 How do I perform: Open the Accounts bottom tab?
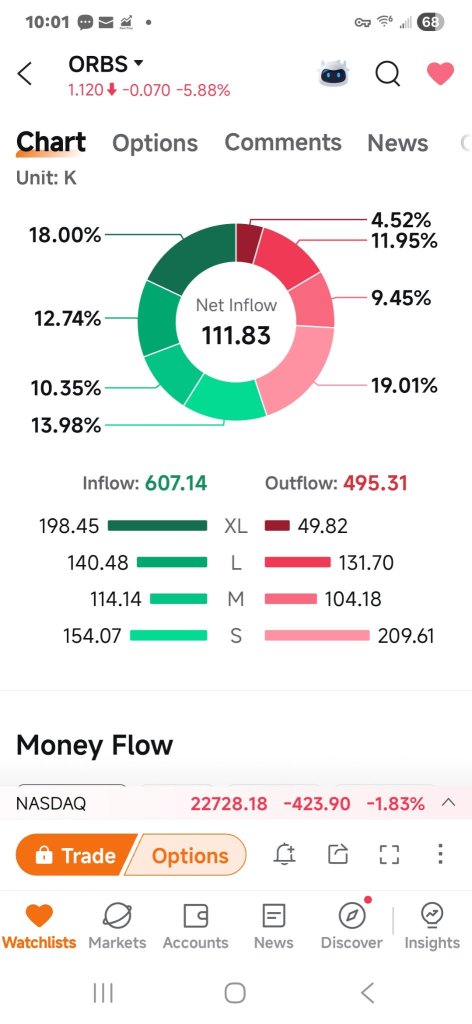[195, 926]
